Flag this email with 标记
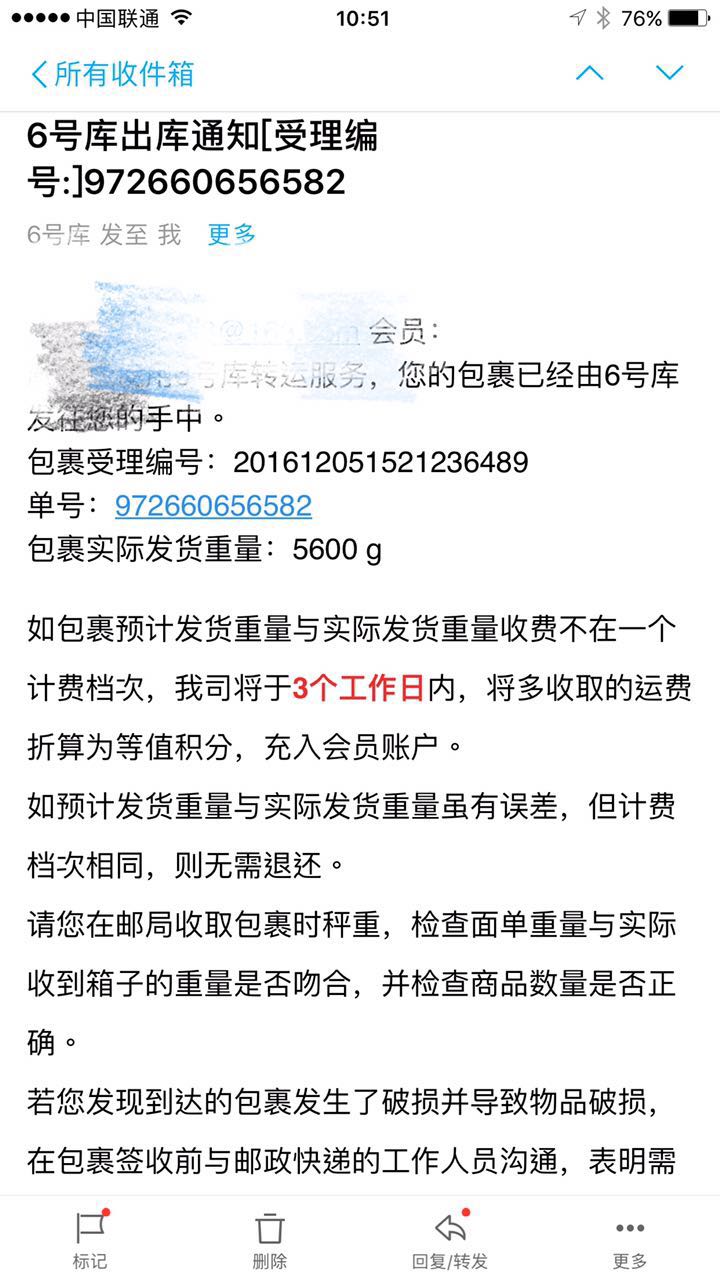The image size is (720, 1280). 90,1238
